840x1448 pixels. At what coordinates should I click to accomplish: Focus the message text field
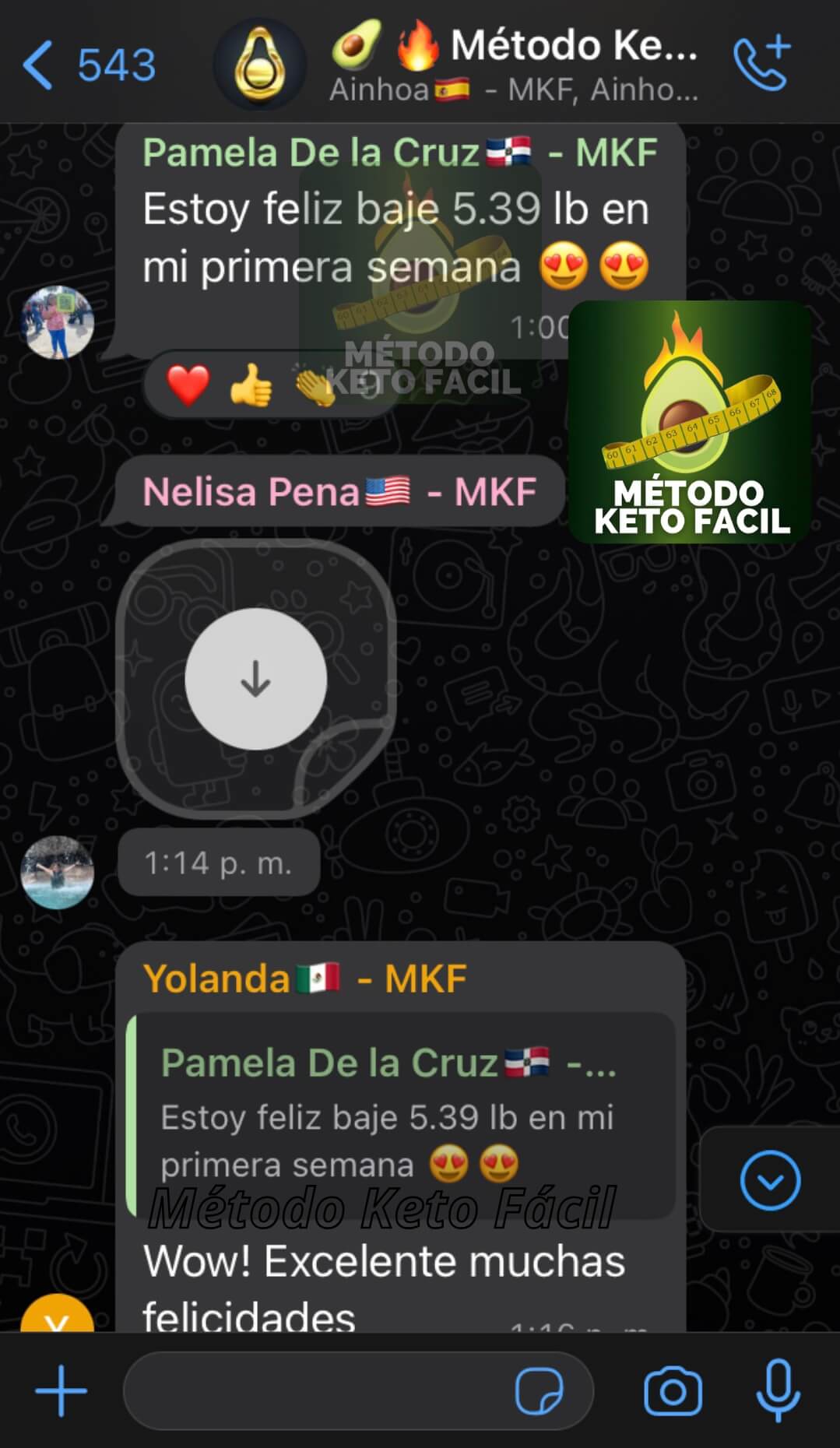click(x=311, y=1390)
